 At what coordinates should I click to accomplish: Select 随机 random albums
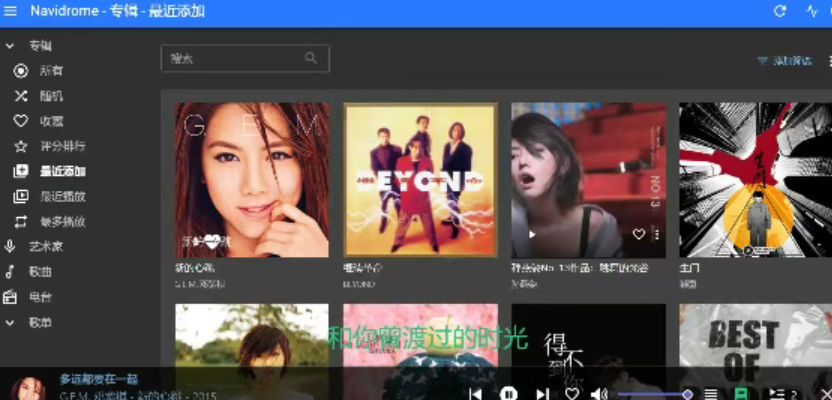click(50, 96)
